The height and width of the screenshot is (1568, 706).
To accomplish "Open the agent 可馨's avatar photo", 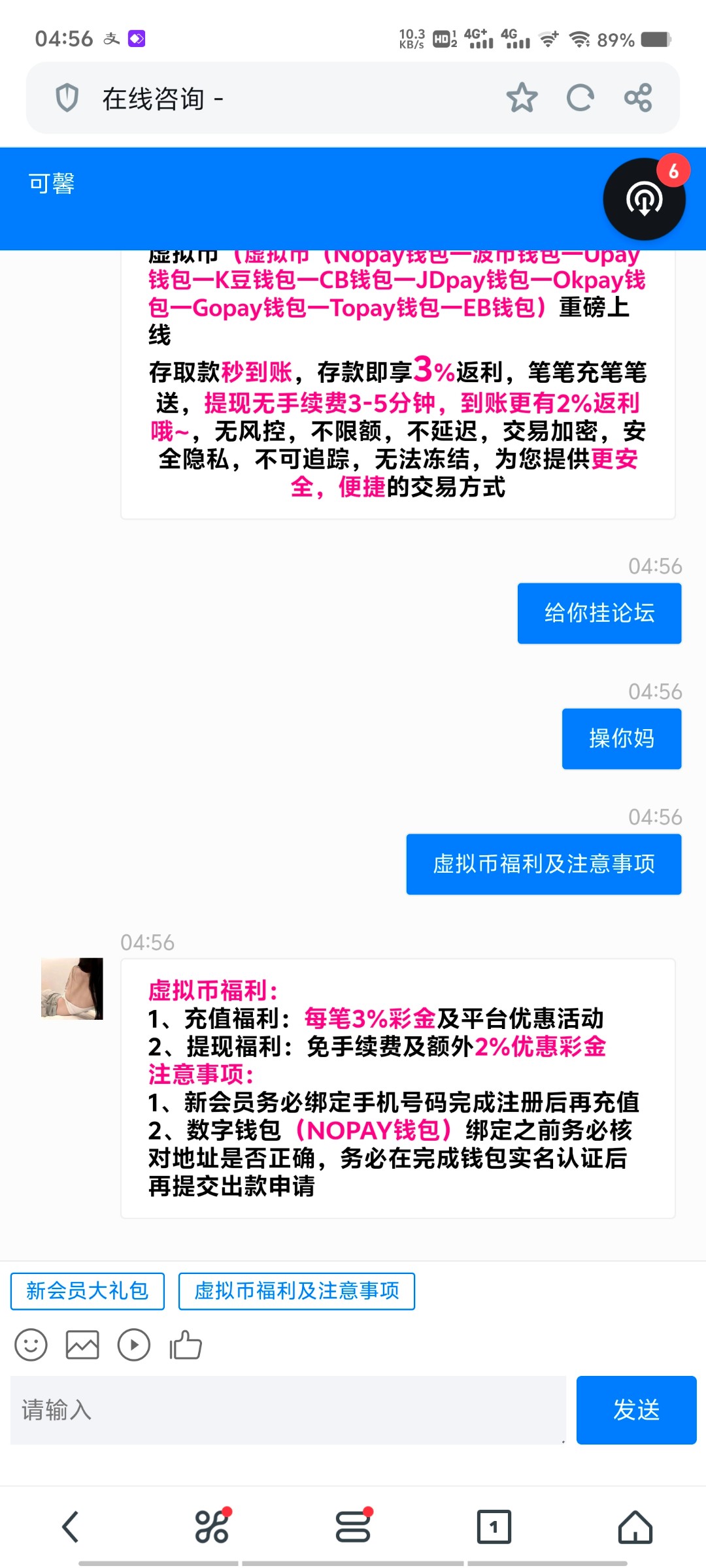I will point(71,988).
